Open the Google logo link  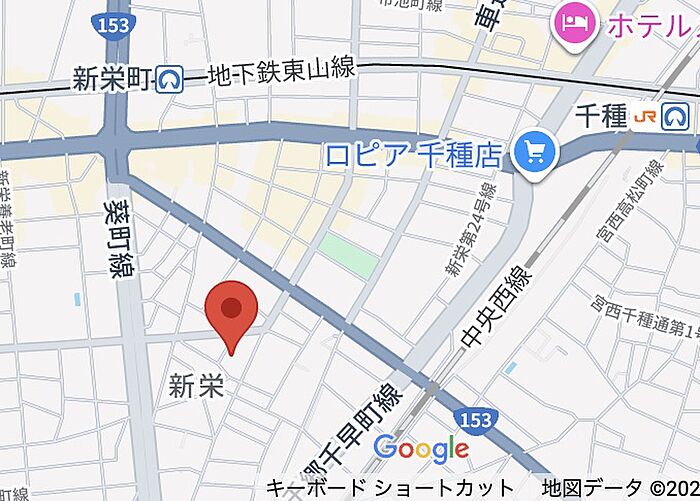(x=421, y=449)
